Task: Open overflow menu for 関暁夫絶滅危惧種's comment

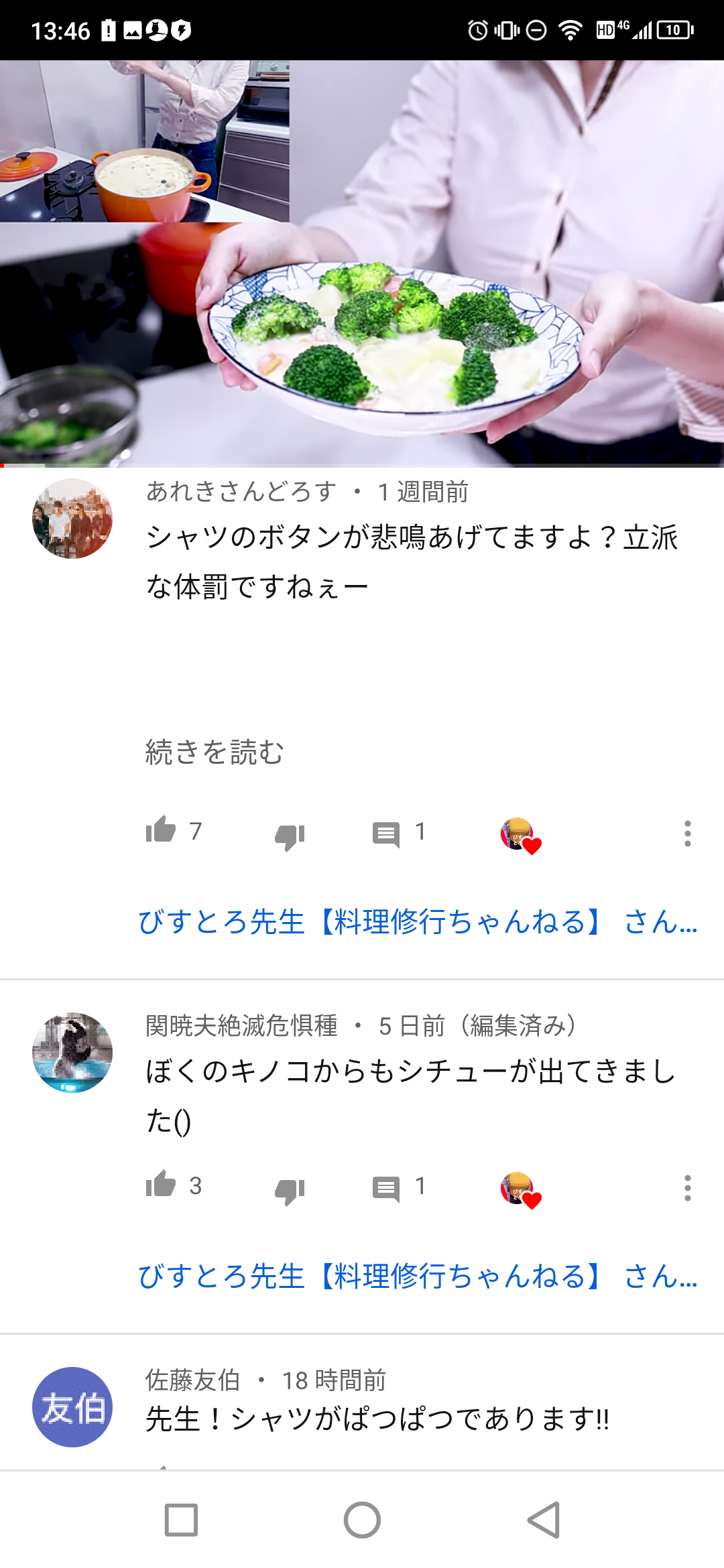Action: pyautogui.click(x=687, y=1188)
